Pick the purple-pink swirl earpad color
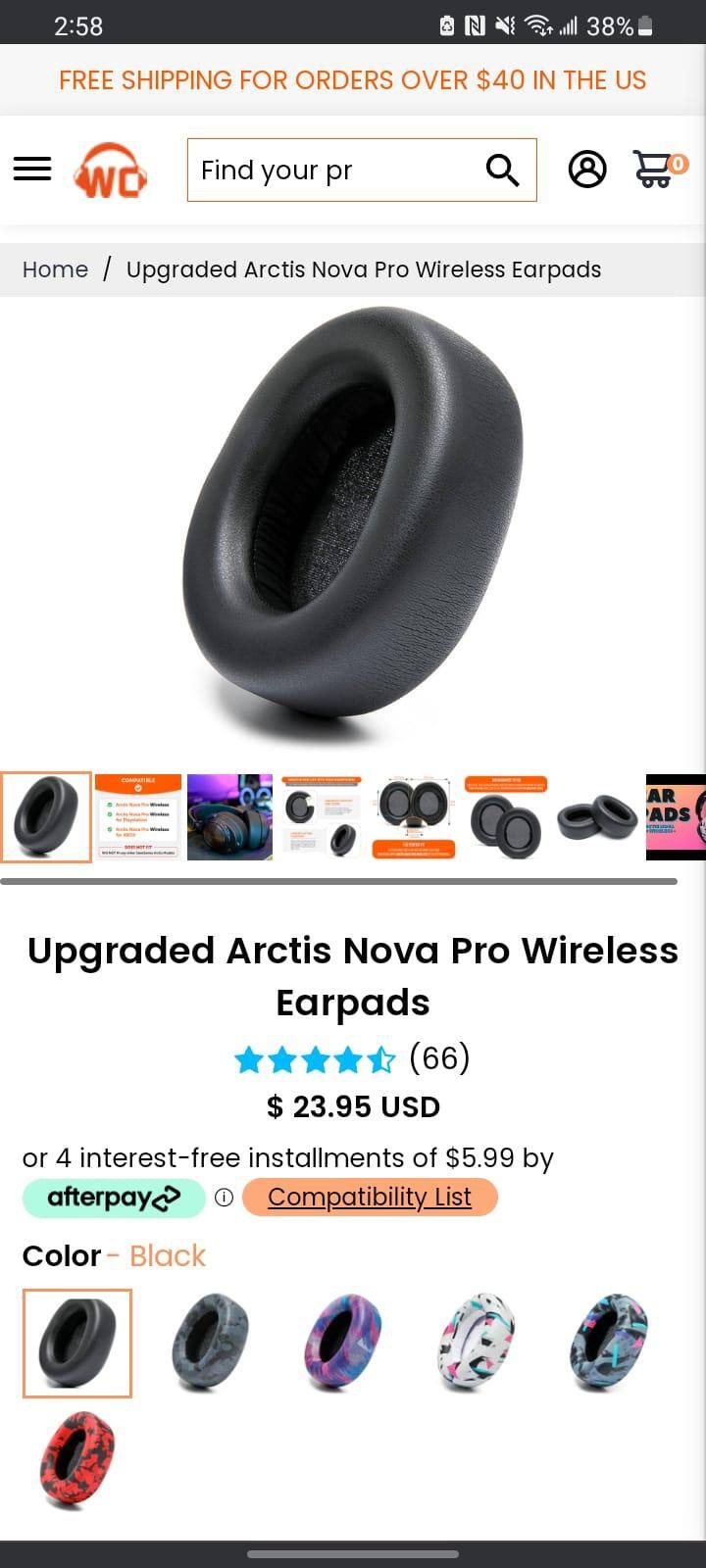The image size is (706, 1568). click(x=343, y=1343)
